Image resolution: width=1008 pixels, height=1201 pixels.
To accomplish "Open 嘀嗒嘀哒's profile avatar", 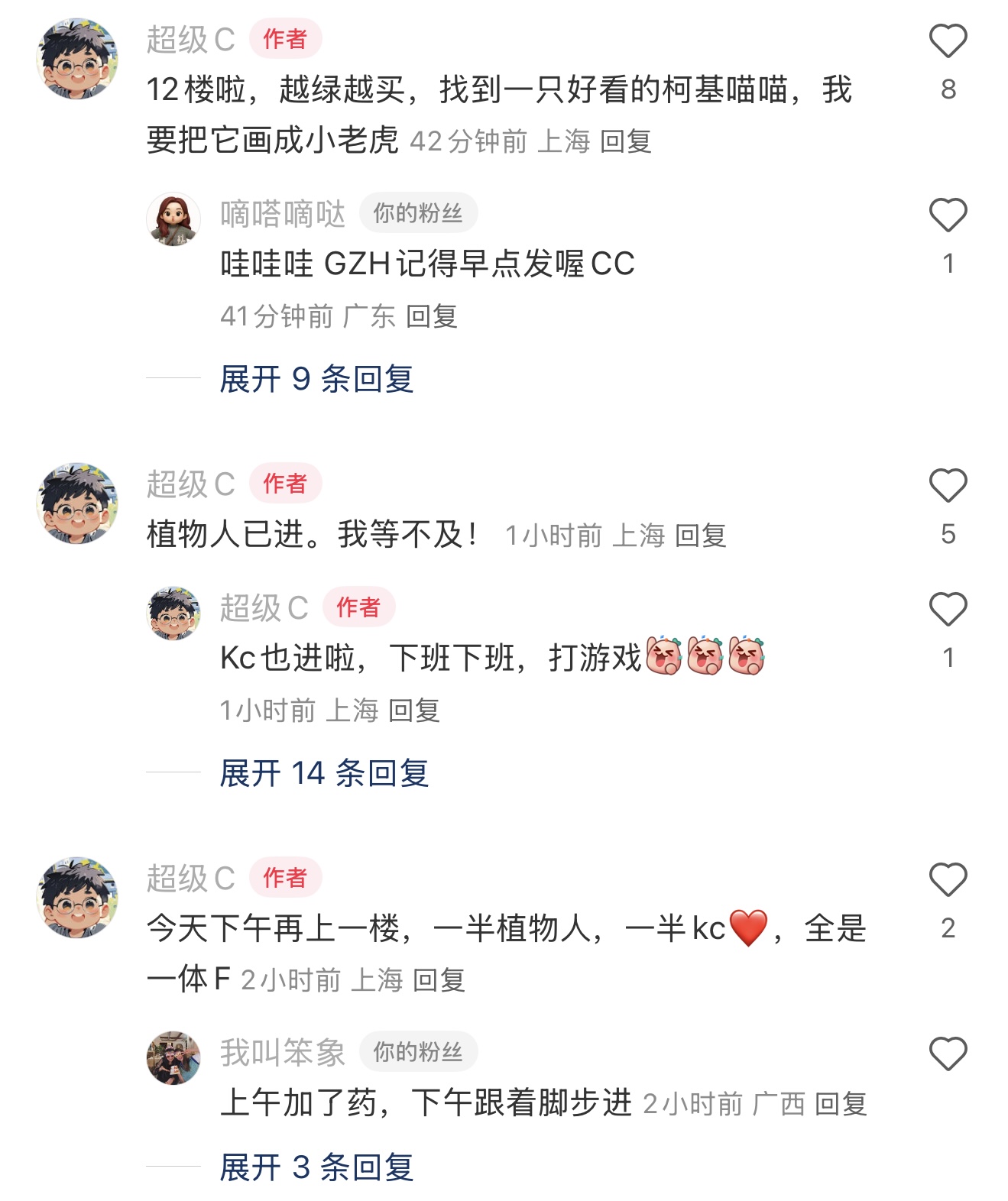I will (x=173, y=219).
